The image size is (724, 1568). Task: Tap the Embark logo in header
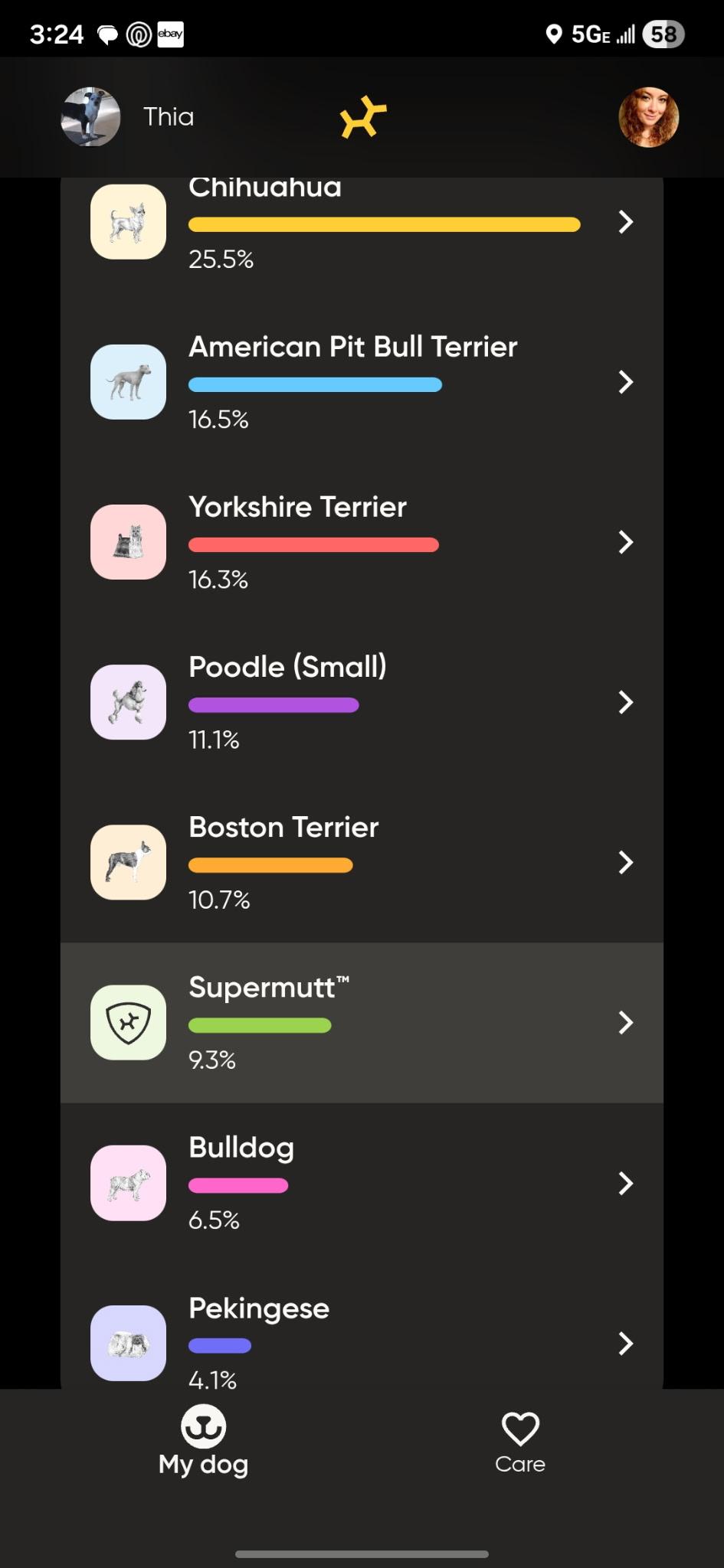click(363, 117)
